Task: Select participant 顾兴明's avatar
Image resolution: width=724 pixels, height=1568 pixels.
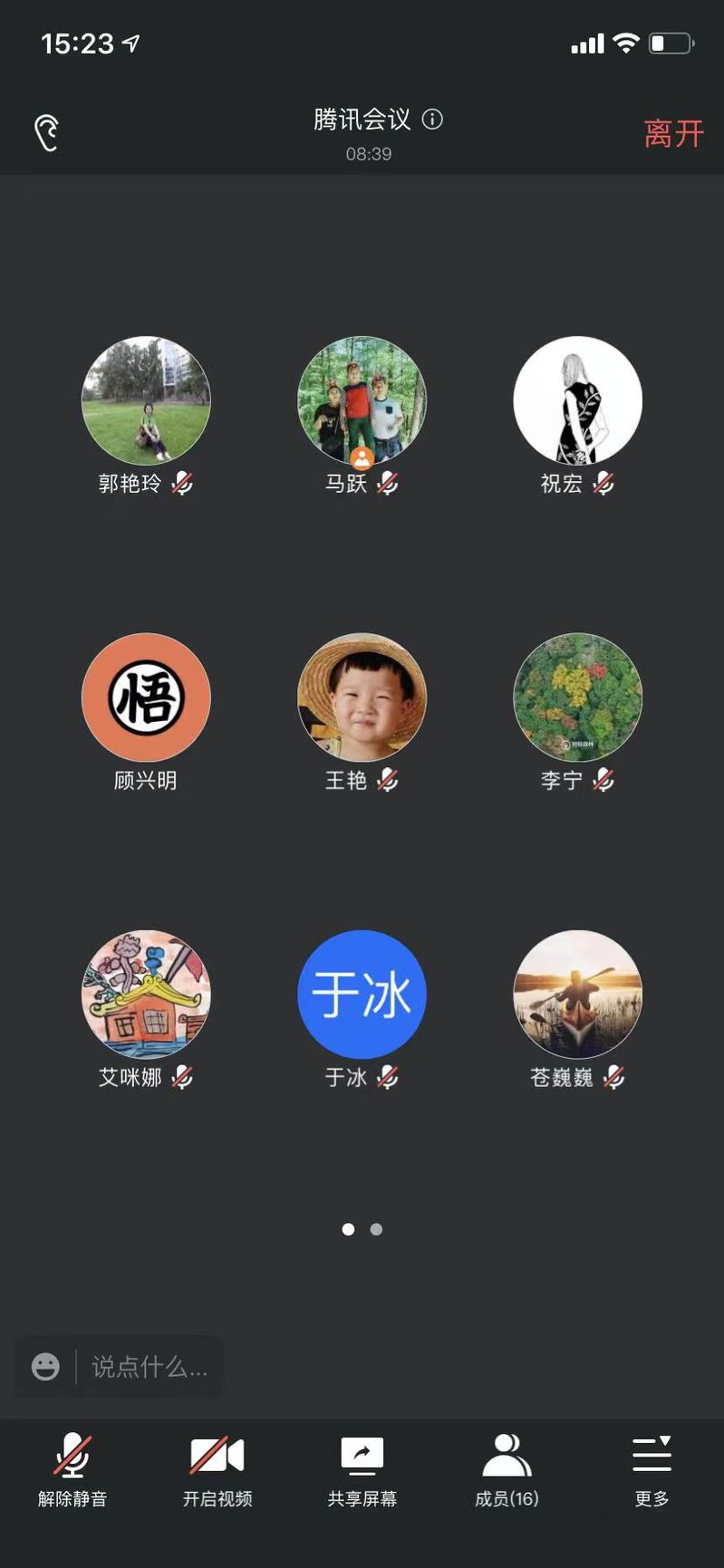Action: tap(146, 697)
